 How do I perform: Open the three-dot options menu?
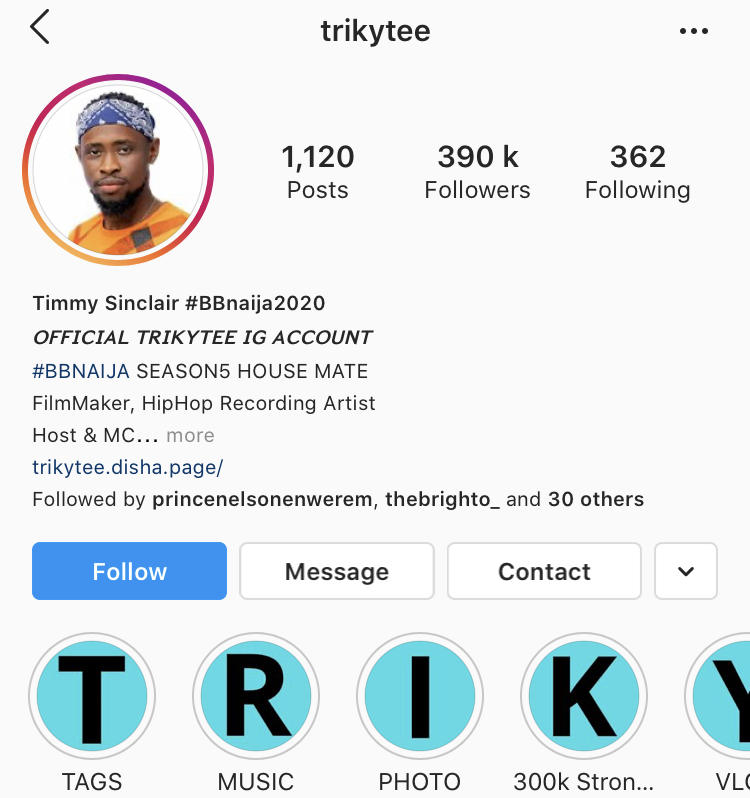pyautogui.click(x=693, y=31)
